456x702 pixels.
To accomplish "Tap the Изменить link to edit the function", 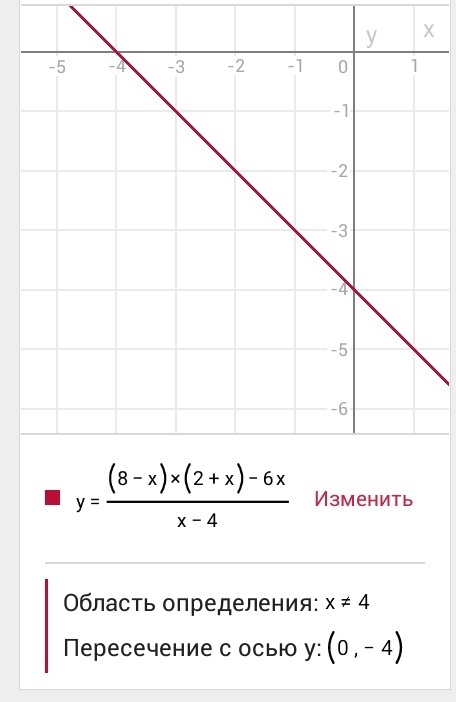I will click(x=363, y=499).
